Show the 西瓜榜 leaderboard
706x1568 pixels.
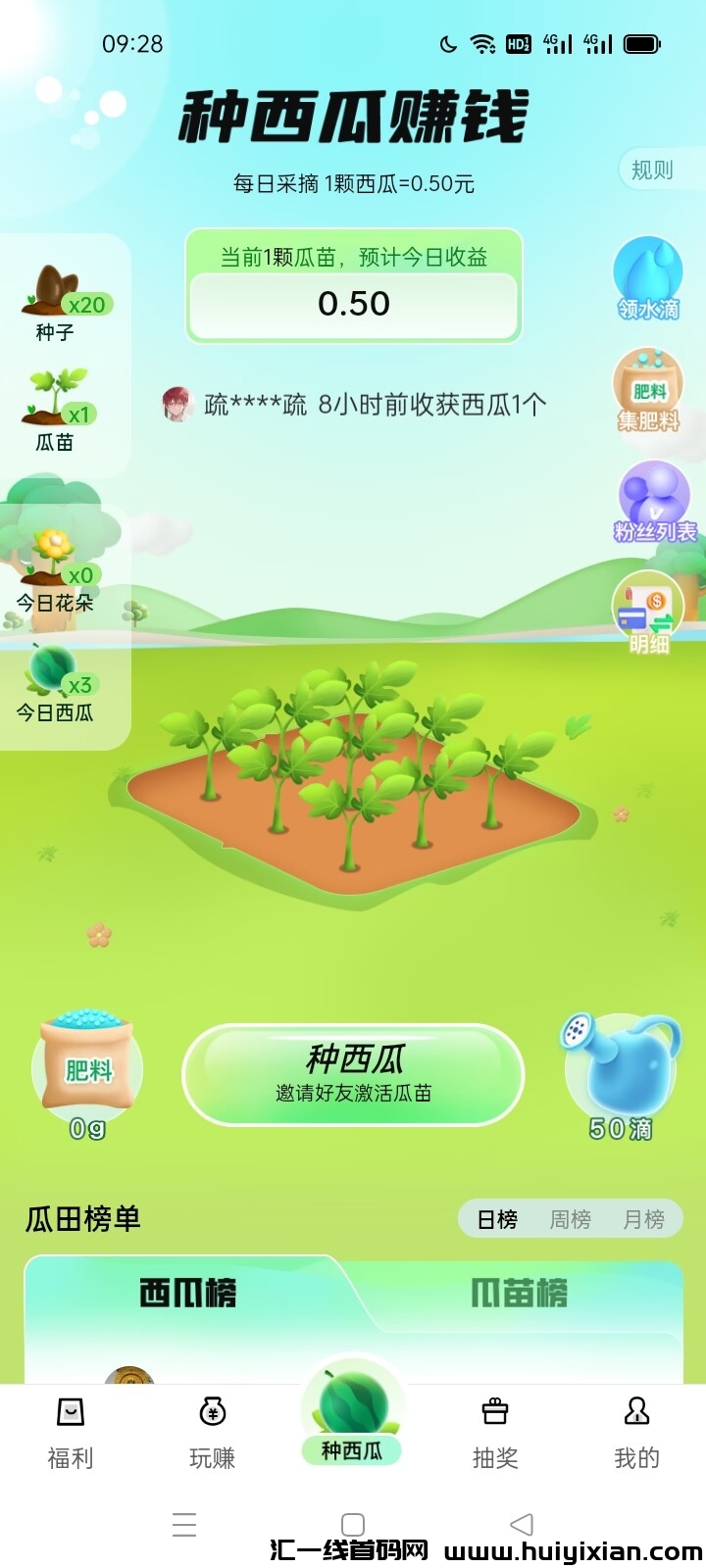click(x=188, y=1294)
